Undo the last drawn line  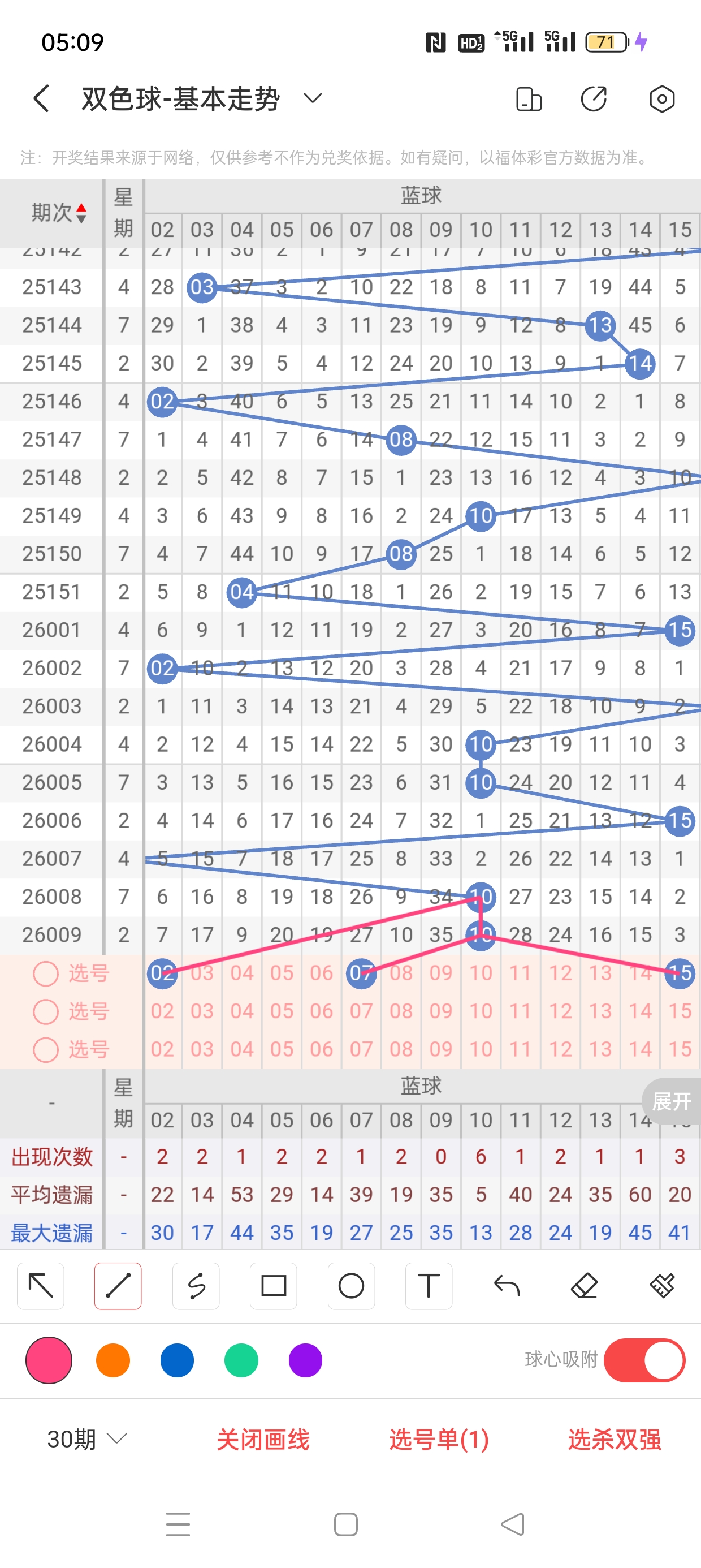point(507,1286)
